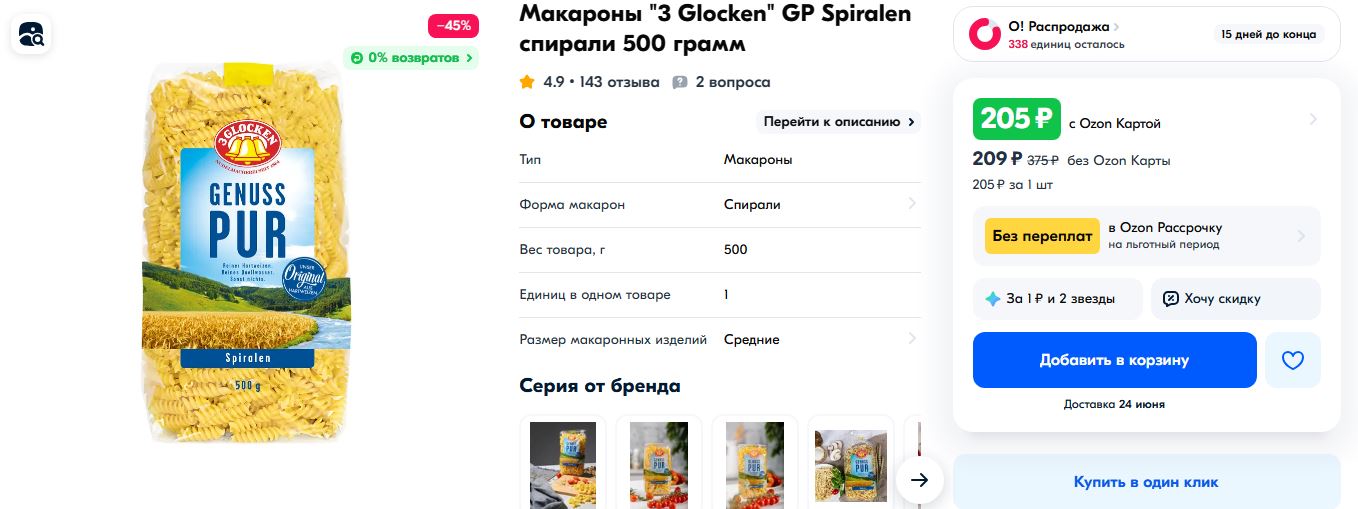Open the 0% возвратов badge info
Image resolution: width=1358 pixels, height=509 pixels.
click(x=411, y=58)
